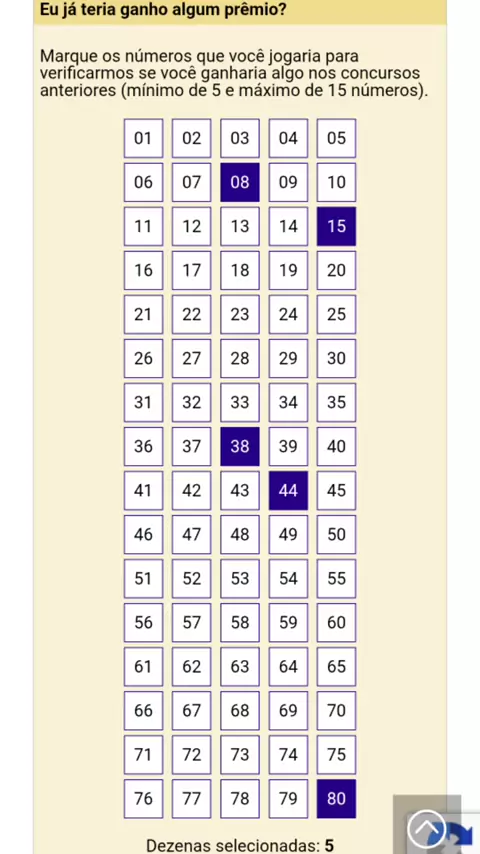The width and height of the screenshot is (480, 854).
Task: Select number 12
Action: pos(192,227)
